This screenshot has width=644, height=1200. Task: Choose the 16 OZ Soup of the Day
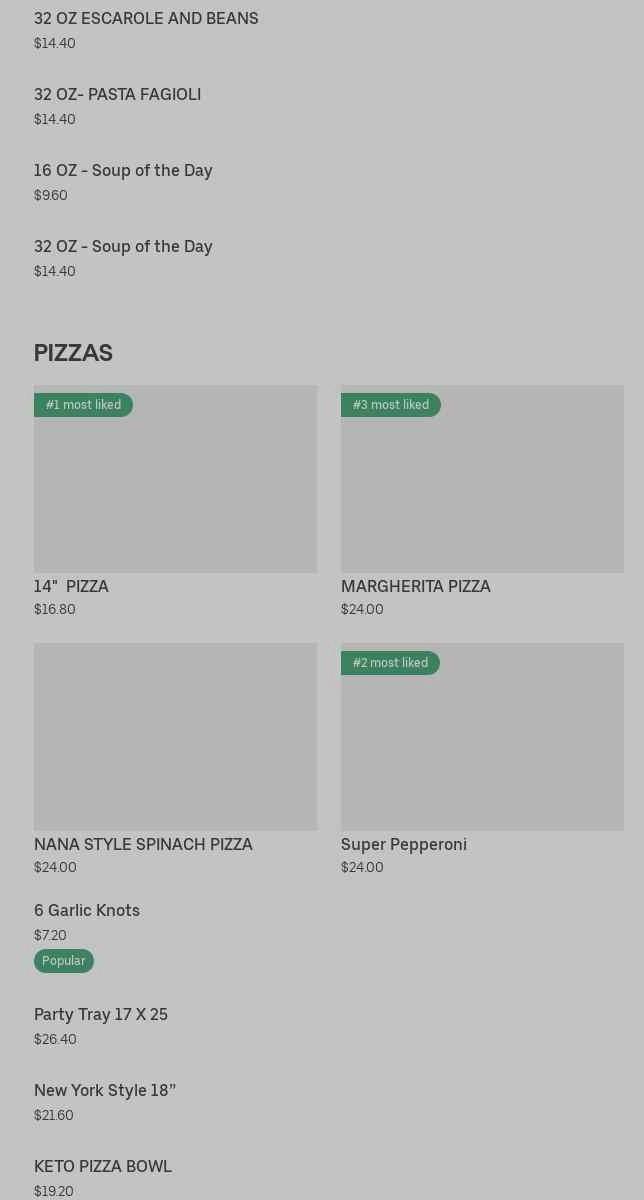123,171
